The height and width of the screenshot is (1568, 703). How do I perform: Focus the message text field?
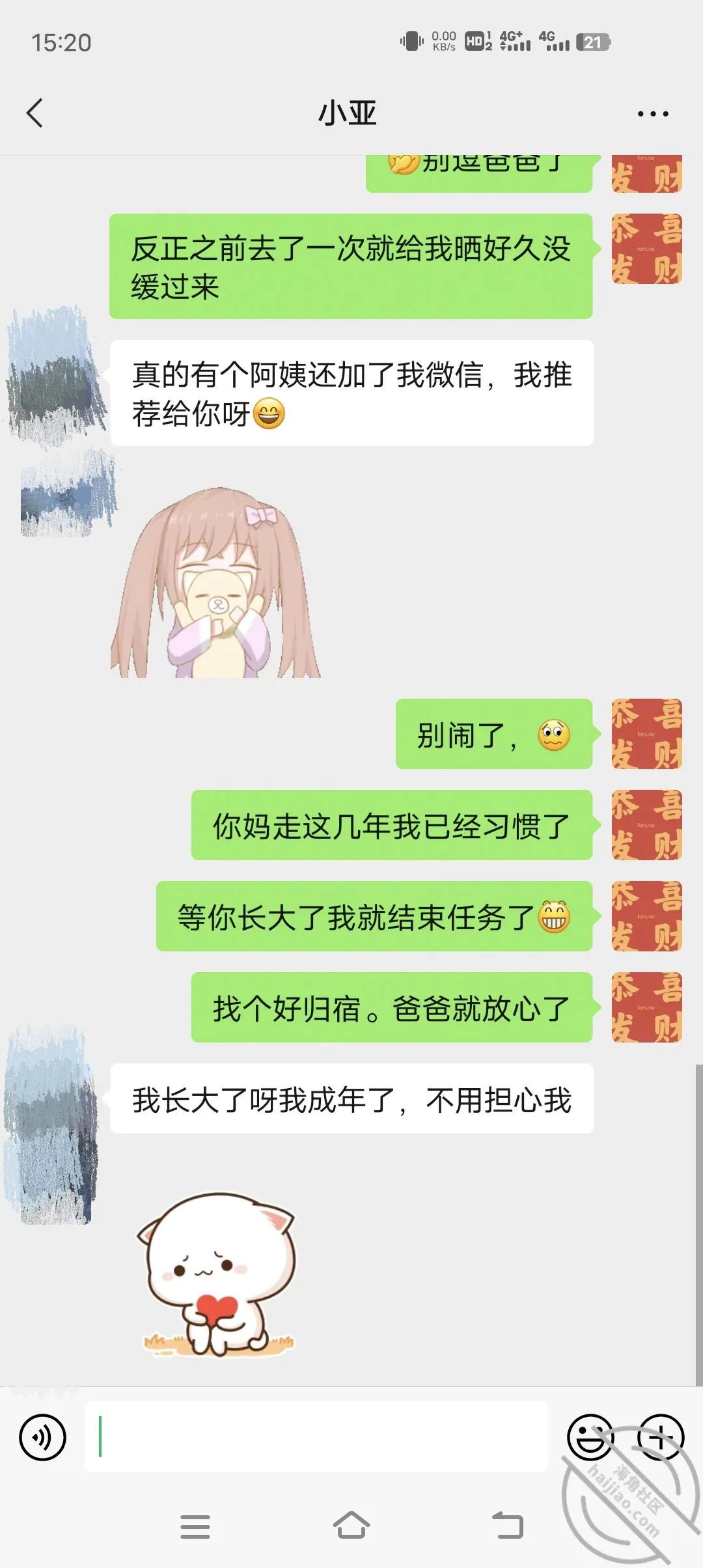pyautogui.click(x=316, y=1436)
